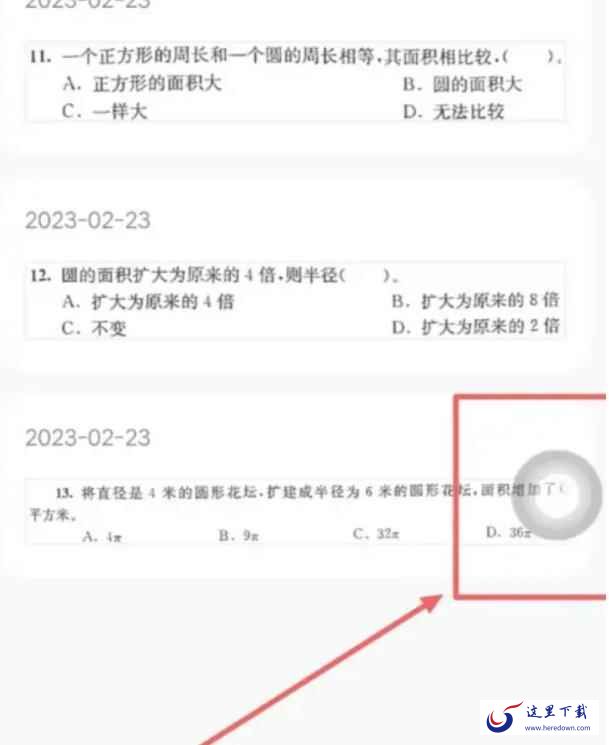609x745 pixels.
Task: Open question 12 about circle area
Action: [x=295, y=300]
